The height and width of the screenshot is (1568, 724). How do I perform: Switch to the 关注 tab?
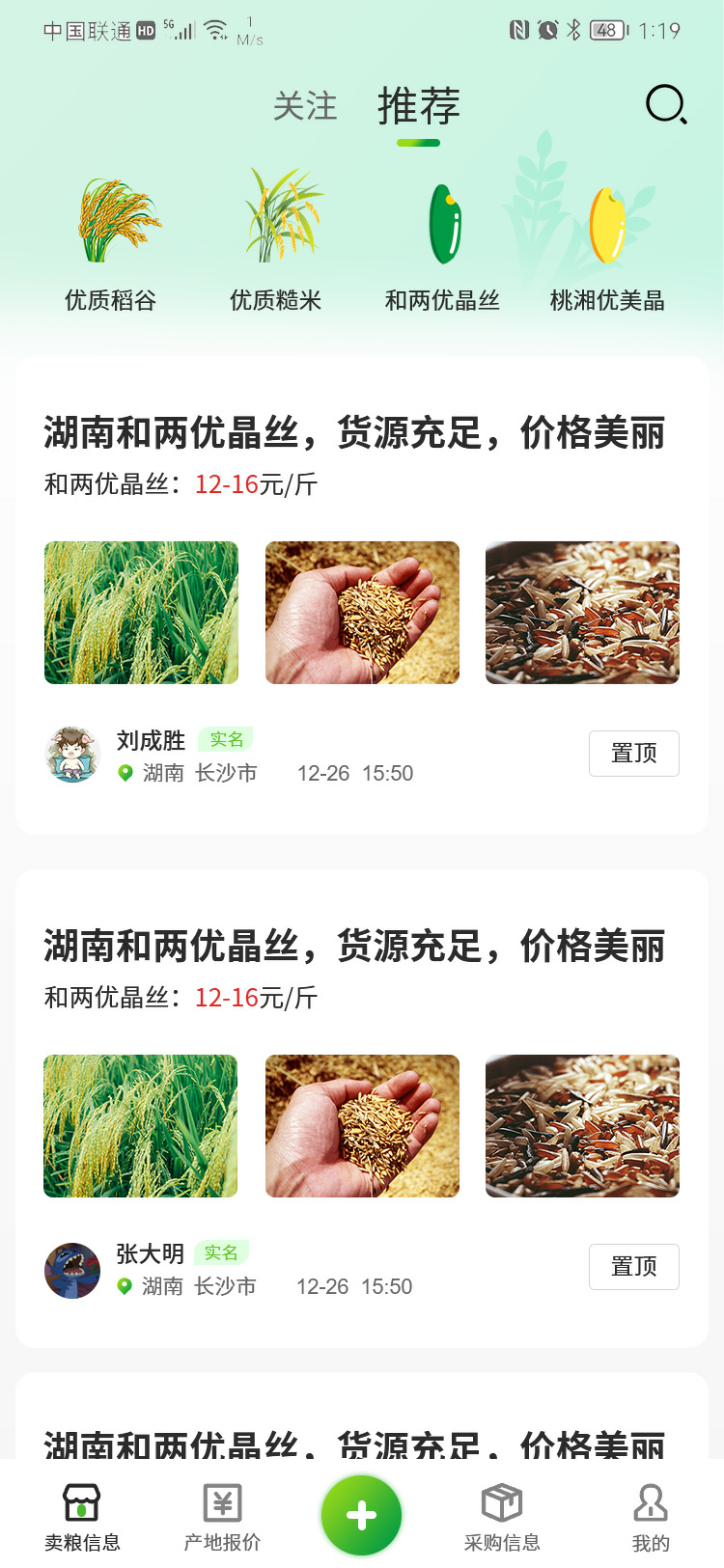coord(305,106)
